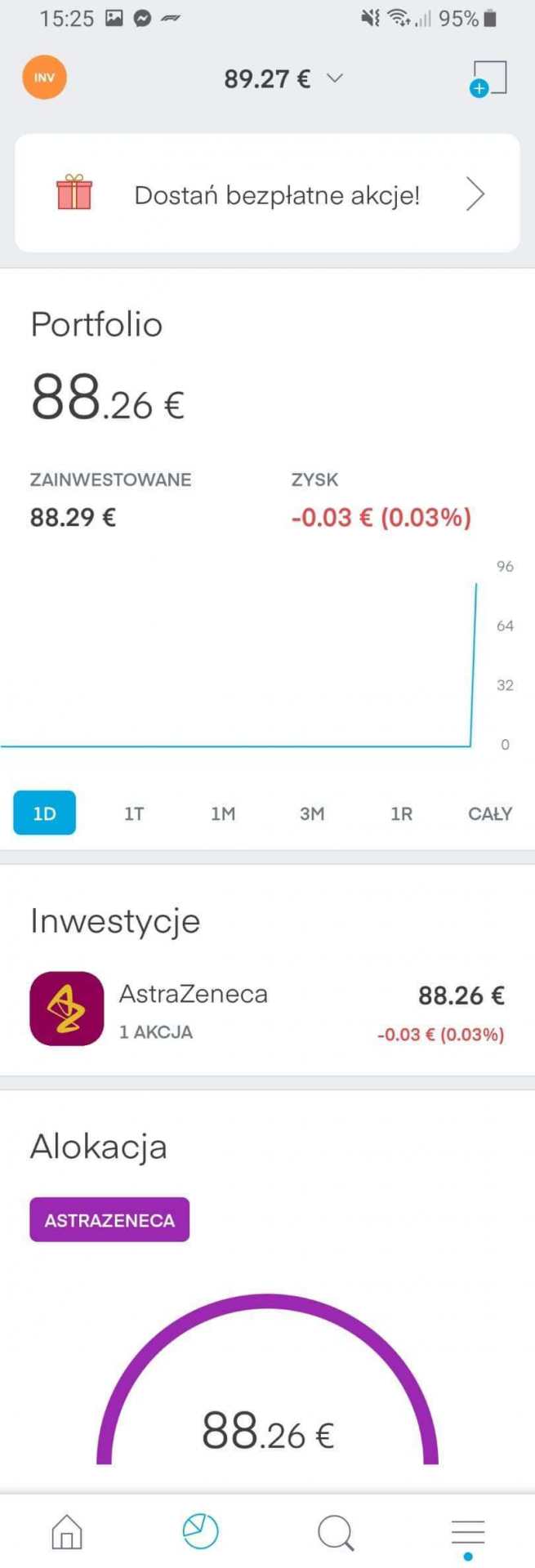Open the portfolio pie chart tab

tap(200, 1531)
